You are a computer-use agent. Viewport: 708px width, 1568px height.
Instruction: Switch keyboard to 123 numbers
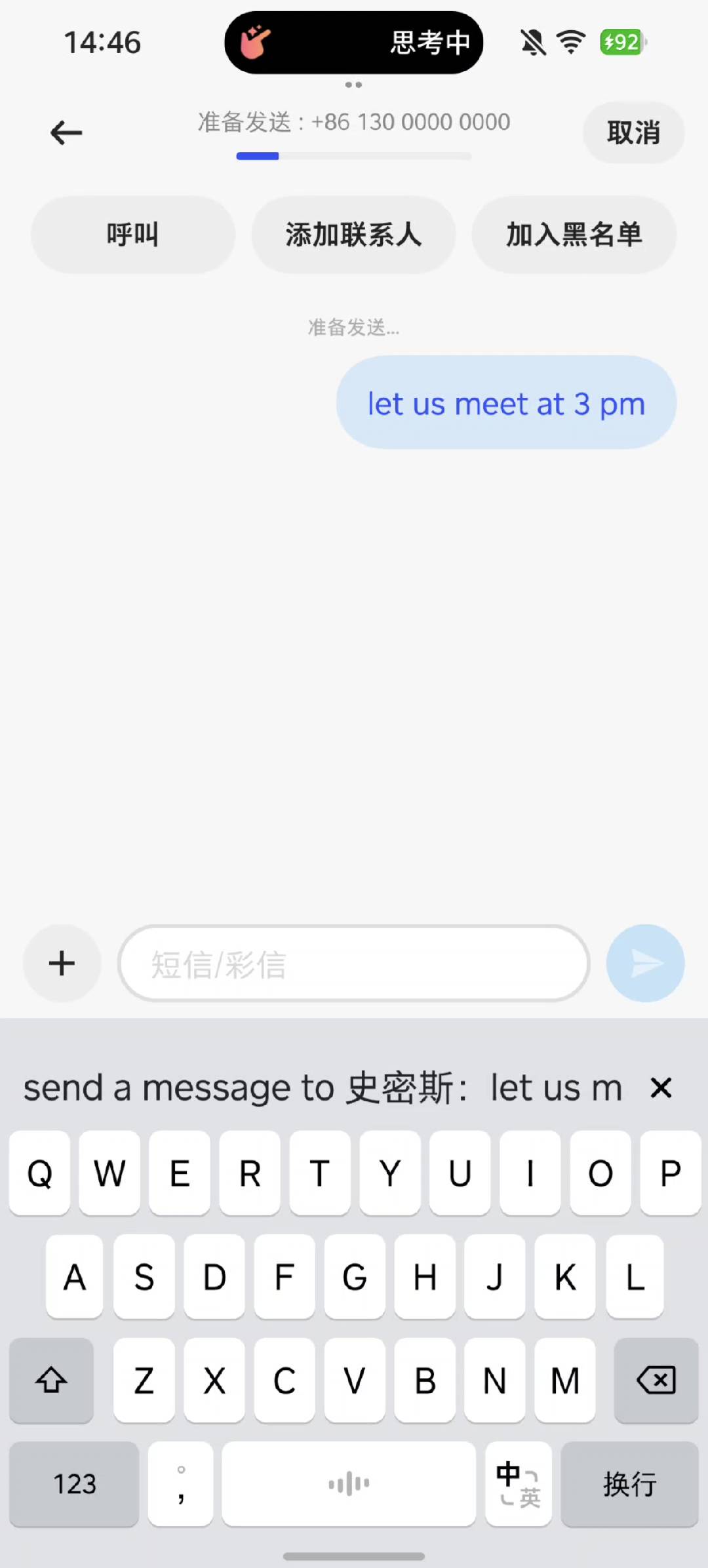click(75, 1484)
